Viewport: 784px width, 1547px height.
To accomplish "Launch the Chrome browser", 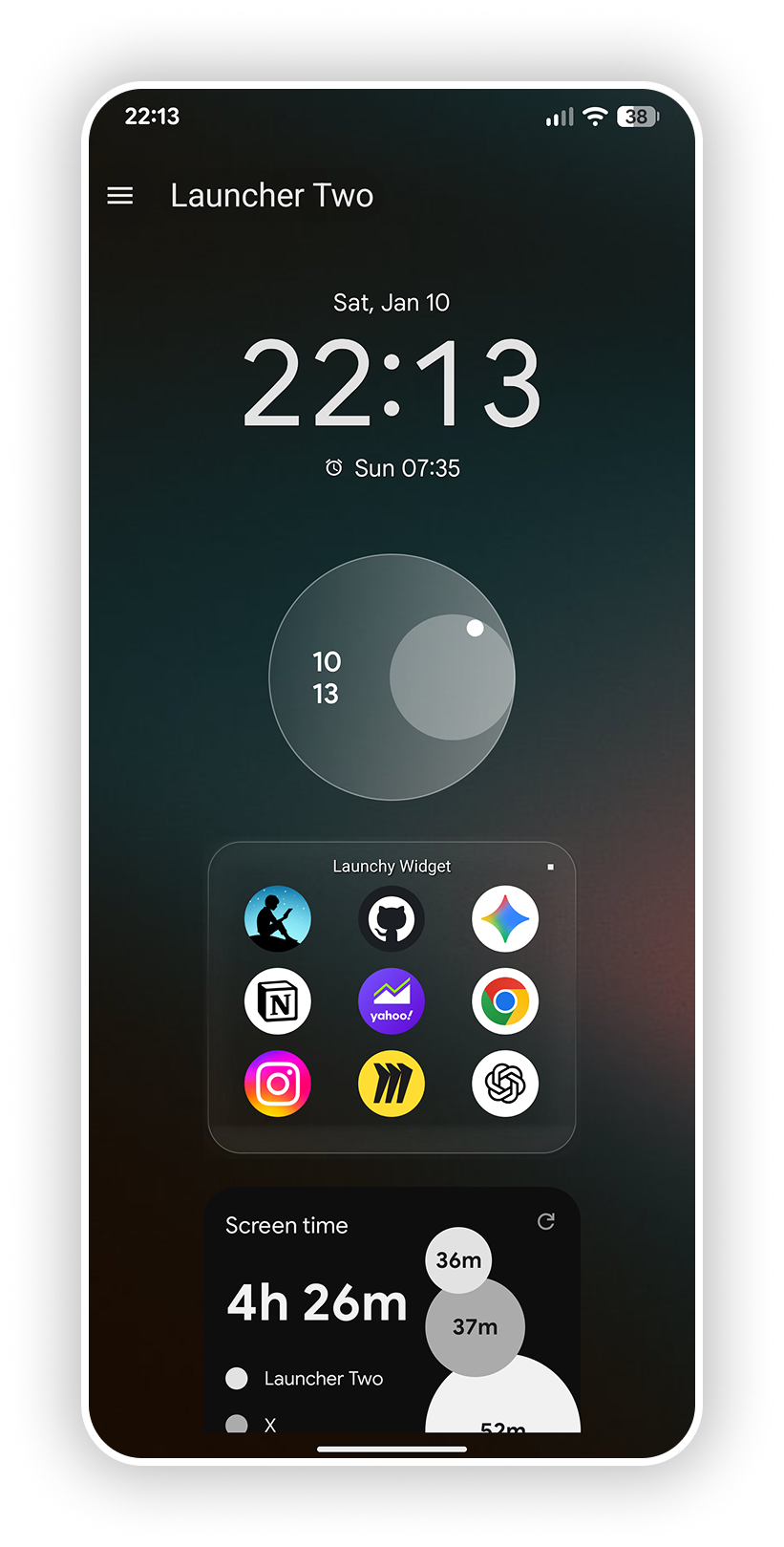I will click(x=505, y=1001).
